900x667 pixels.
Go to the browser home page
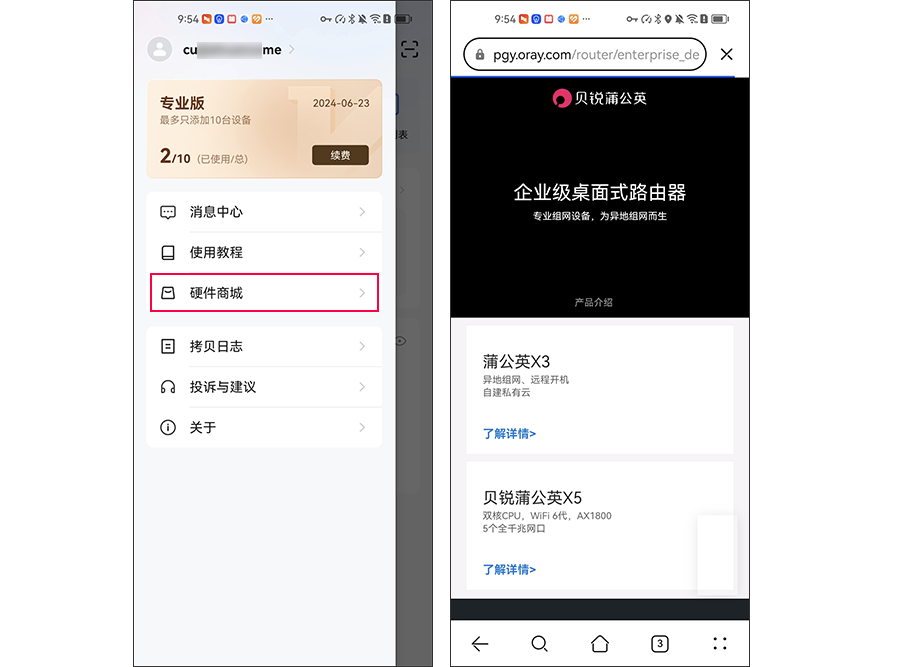(600, 644)
